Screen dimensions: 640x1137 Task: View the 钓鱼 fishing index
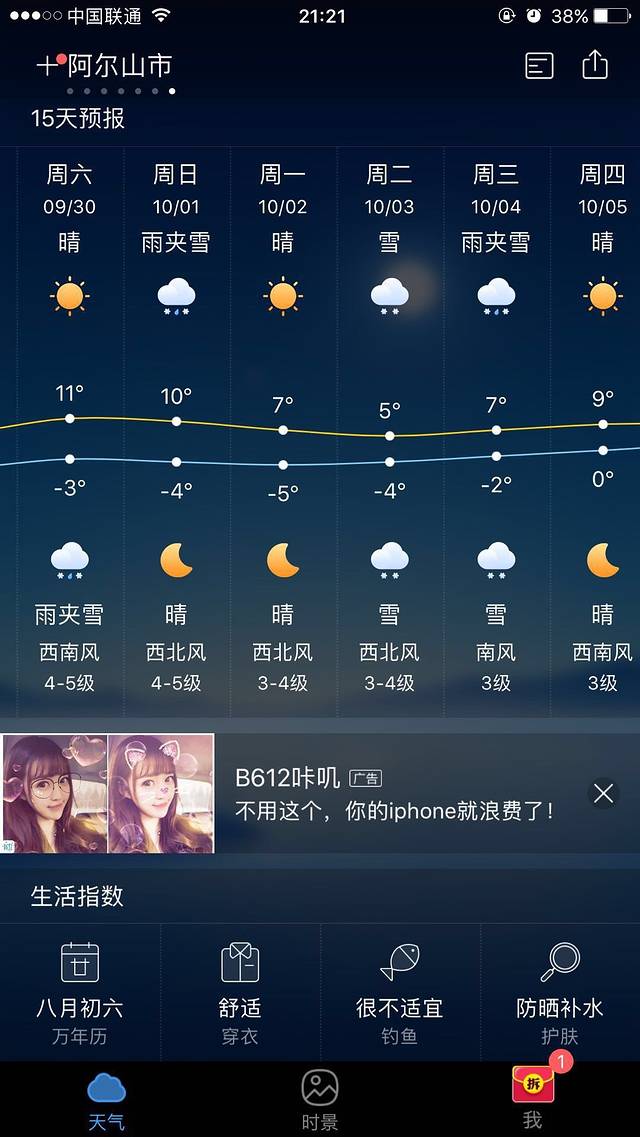pos(399,991)
